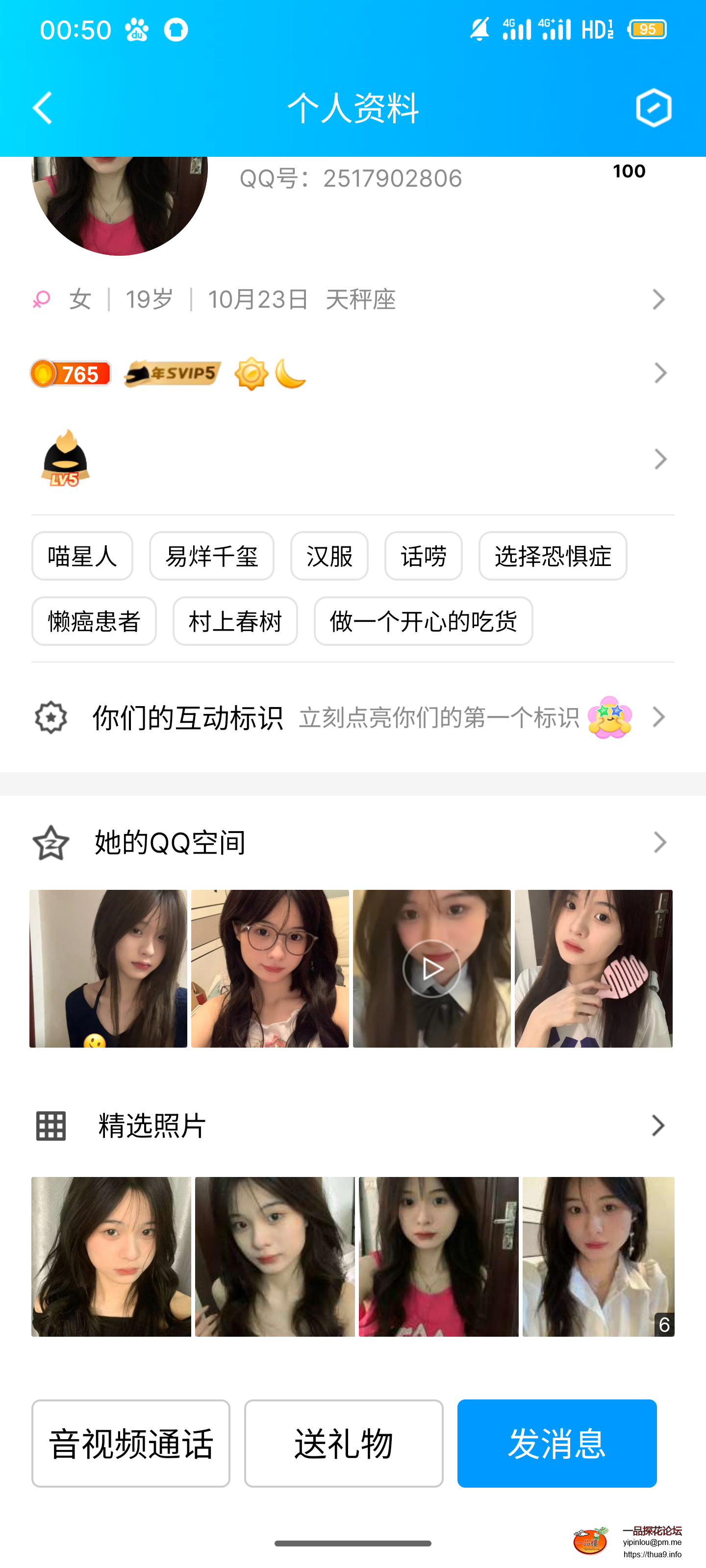Select the 易烊千玺 interest tag
The width and height of the screenshot is (706, 1568).
[211, 556]
